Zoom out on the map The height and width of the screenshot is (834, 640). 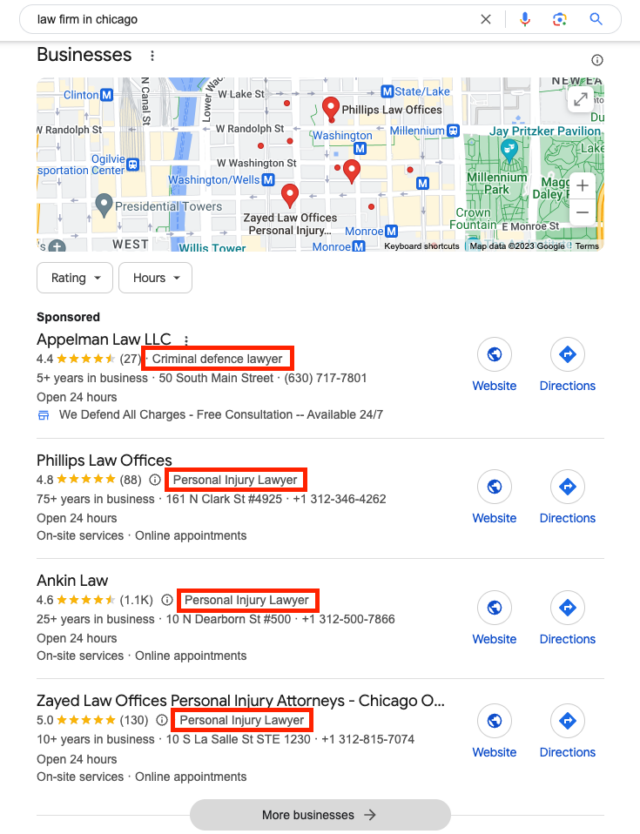click(582, 212)
